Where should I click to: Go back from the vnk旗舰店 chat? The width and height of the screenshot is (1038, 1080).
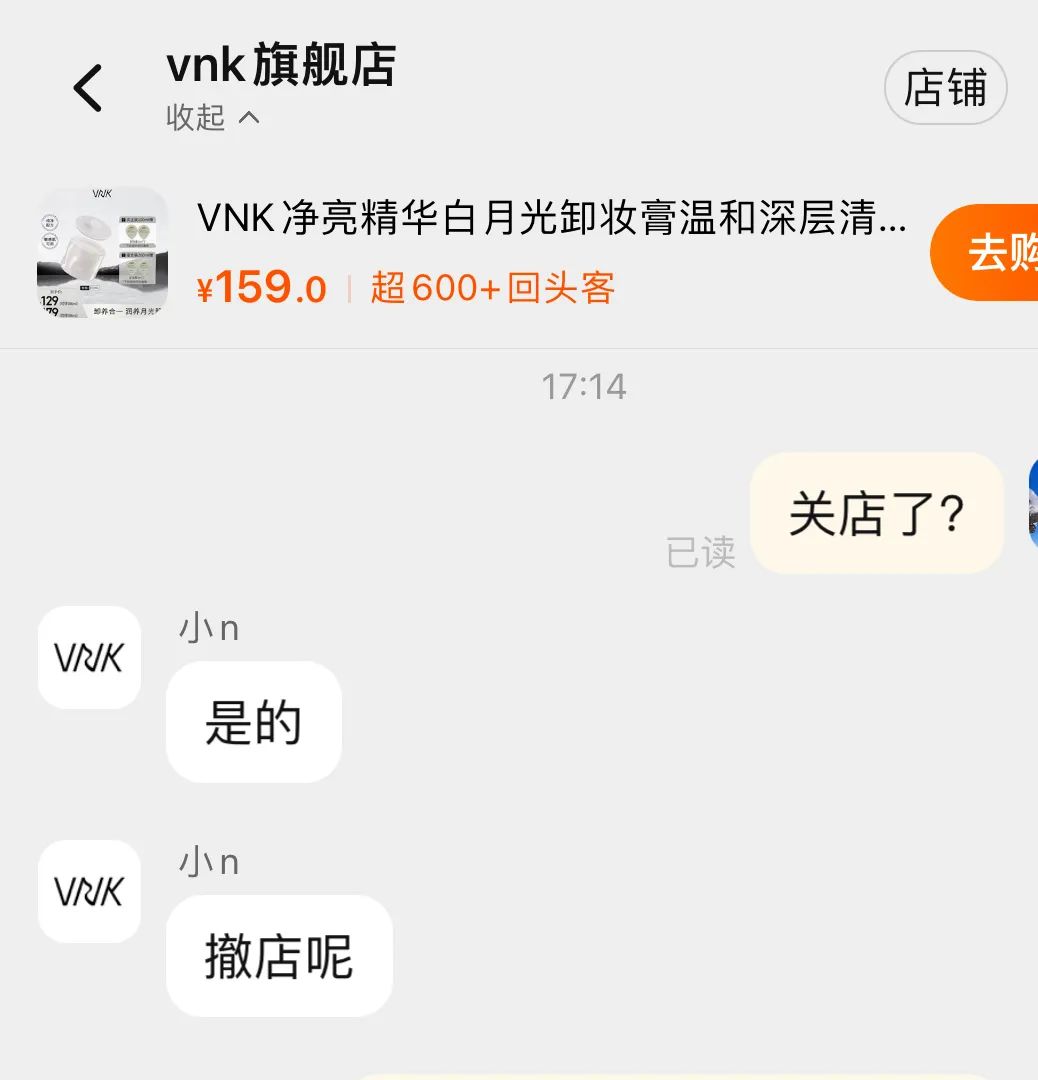(x=88, y=88)
